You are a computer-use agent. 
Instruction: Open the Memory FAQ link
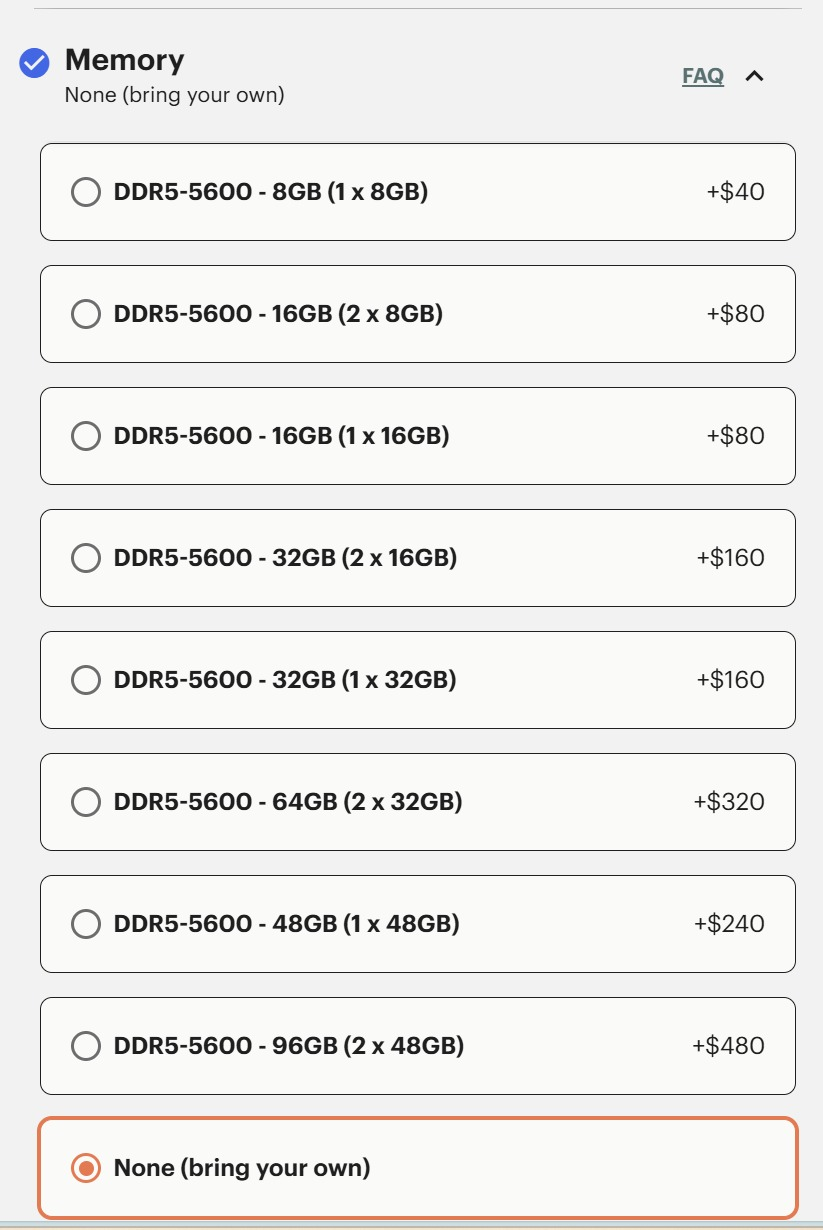[x=702, y=76]
